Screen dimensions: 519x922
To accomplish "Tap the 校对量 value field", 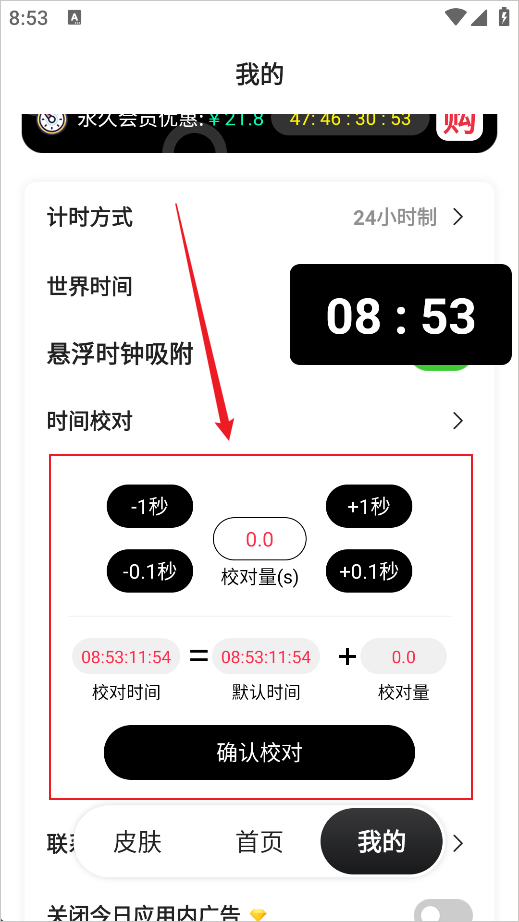I will (259, 539).
